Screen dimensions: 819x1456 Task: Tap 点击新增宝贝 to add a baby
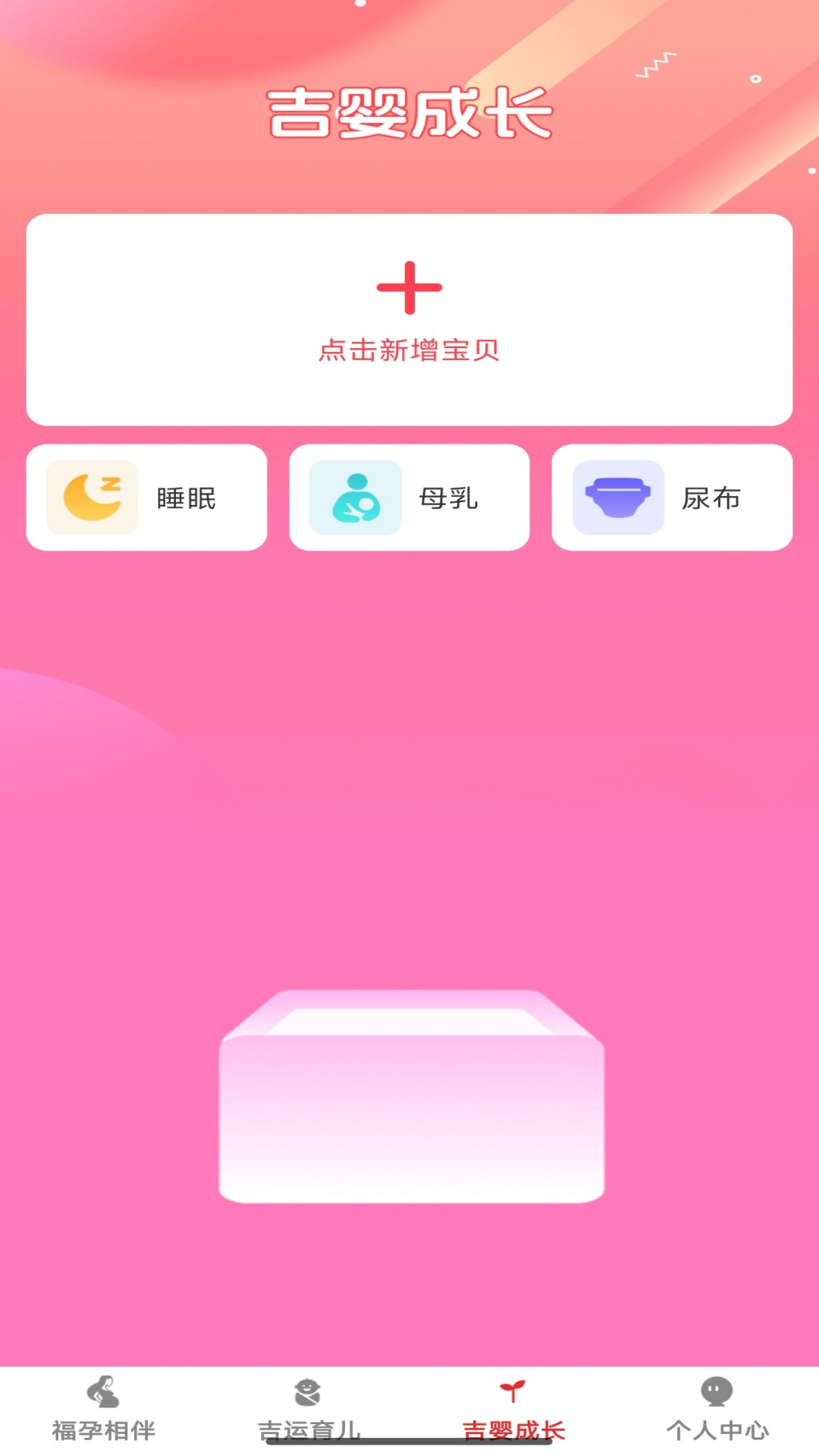click(x=409, y=318)
